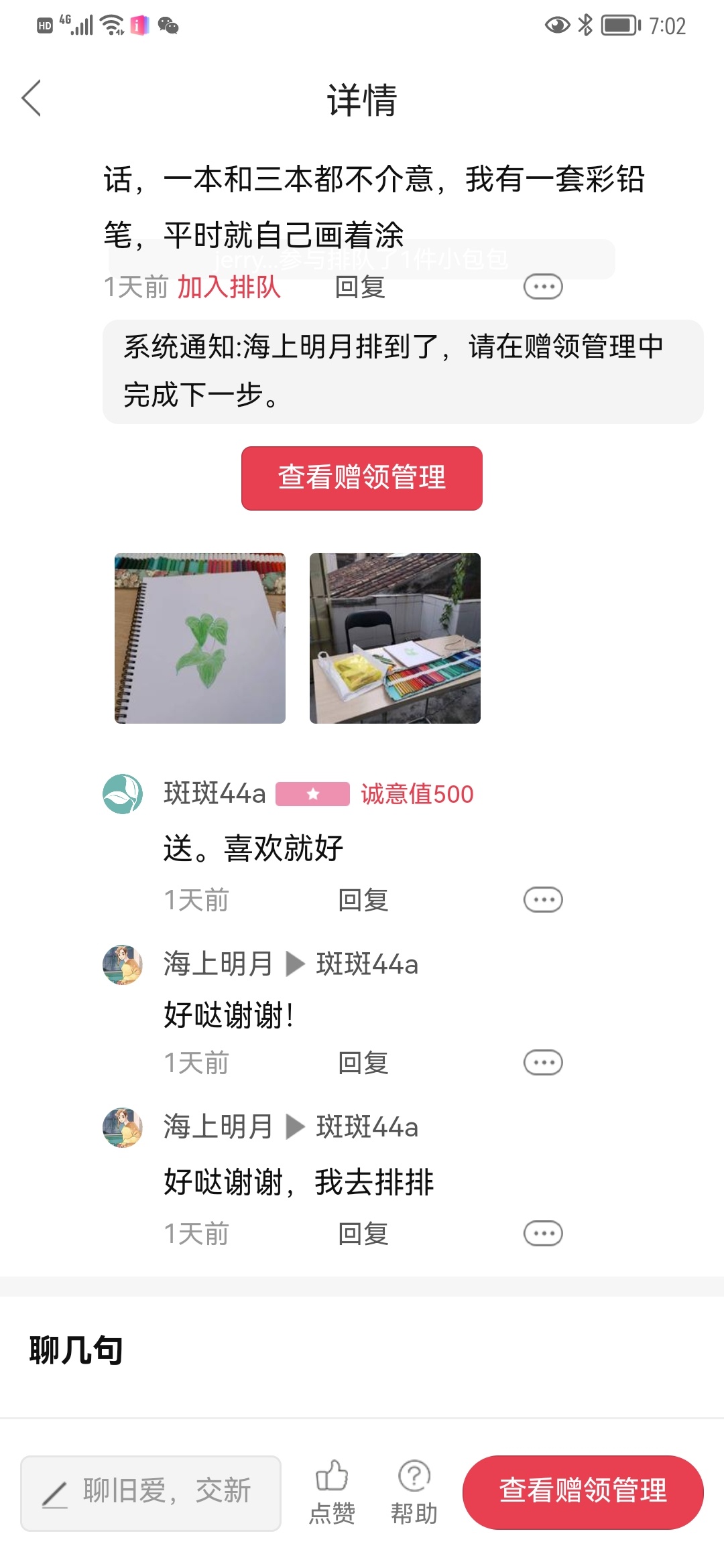
Task: Go back from the 详情 page
Action: [x=32, y=99]
